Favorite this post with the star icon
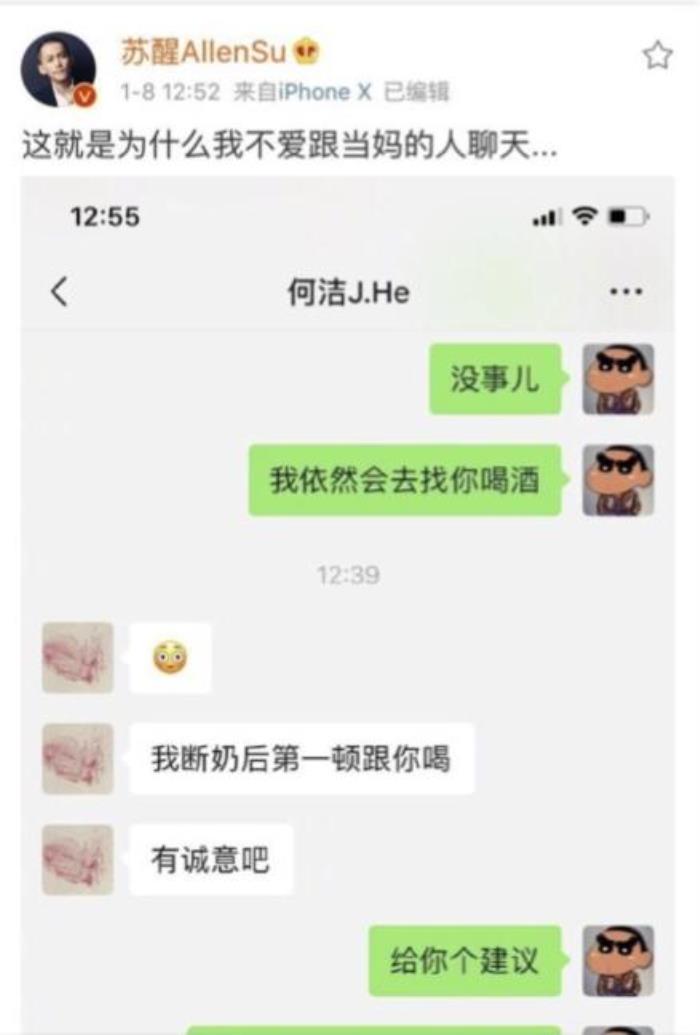The width and height of the screenshot is (700, 1035). [x=657, y=56]
